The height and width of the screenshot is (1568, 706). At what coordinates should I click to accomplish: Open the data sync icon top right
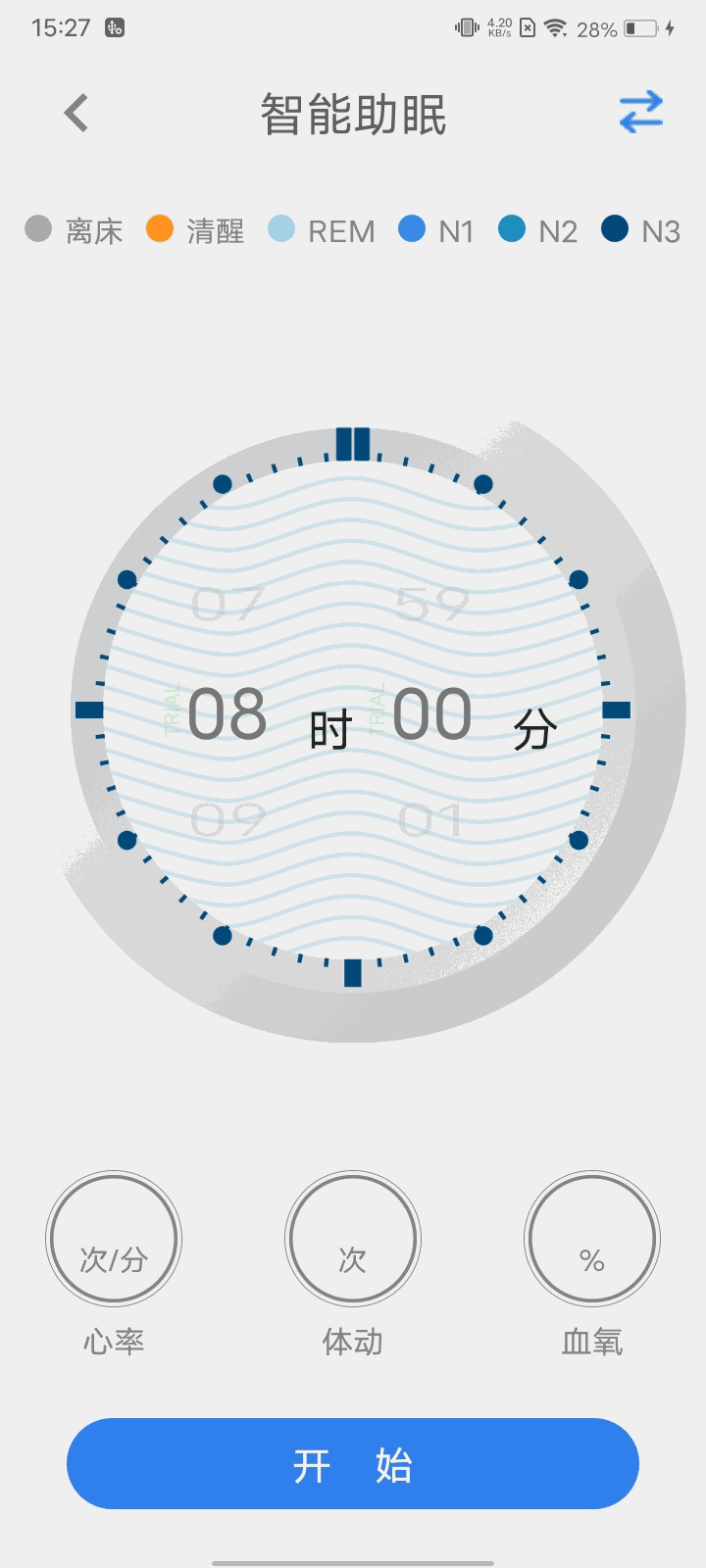tap(641, 112)
